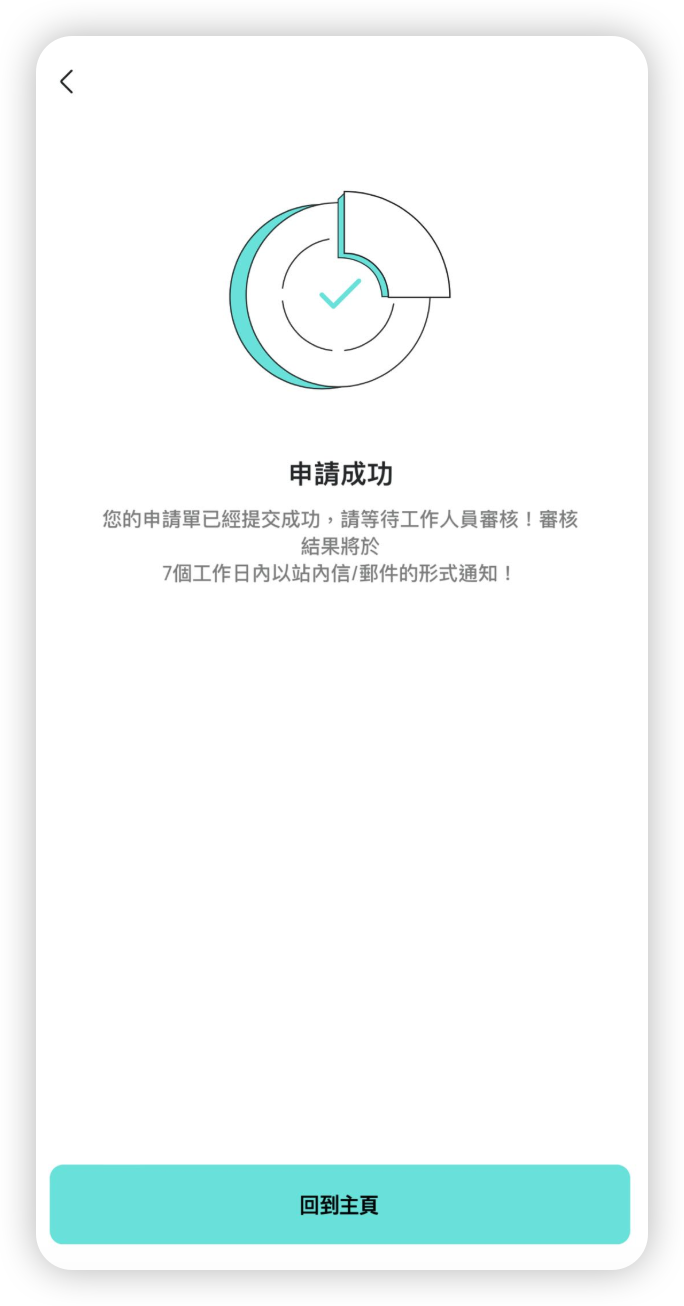This screenshot has width=684, height=1306.
Task: Tap the 回到主頁 button
Action: point(340,1204)
